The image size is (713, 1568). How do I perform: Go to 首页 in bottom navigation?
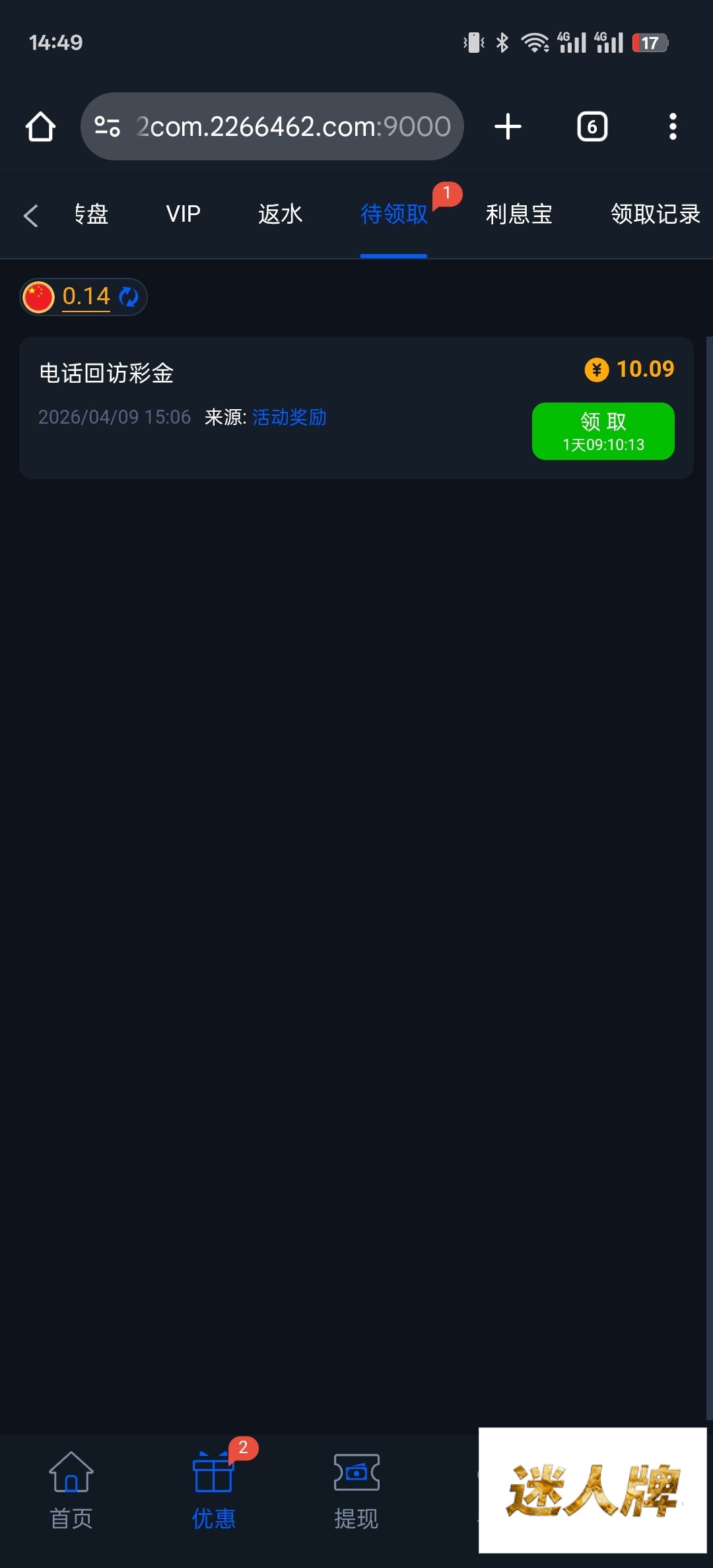coord(71,1491)
